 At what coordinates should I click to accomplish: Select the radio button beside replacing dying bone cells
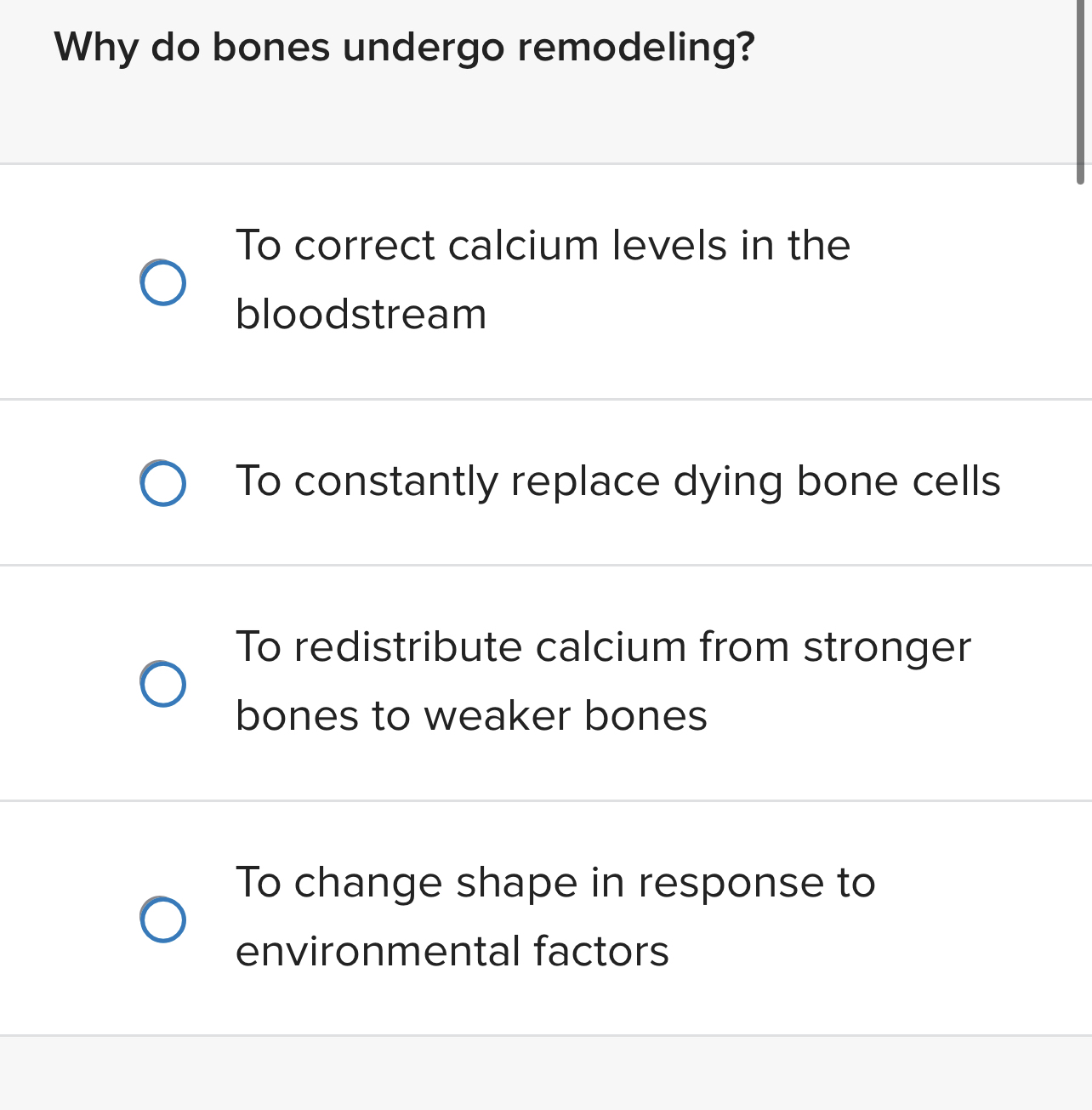point(163,481)
